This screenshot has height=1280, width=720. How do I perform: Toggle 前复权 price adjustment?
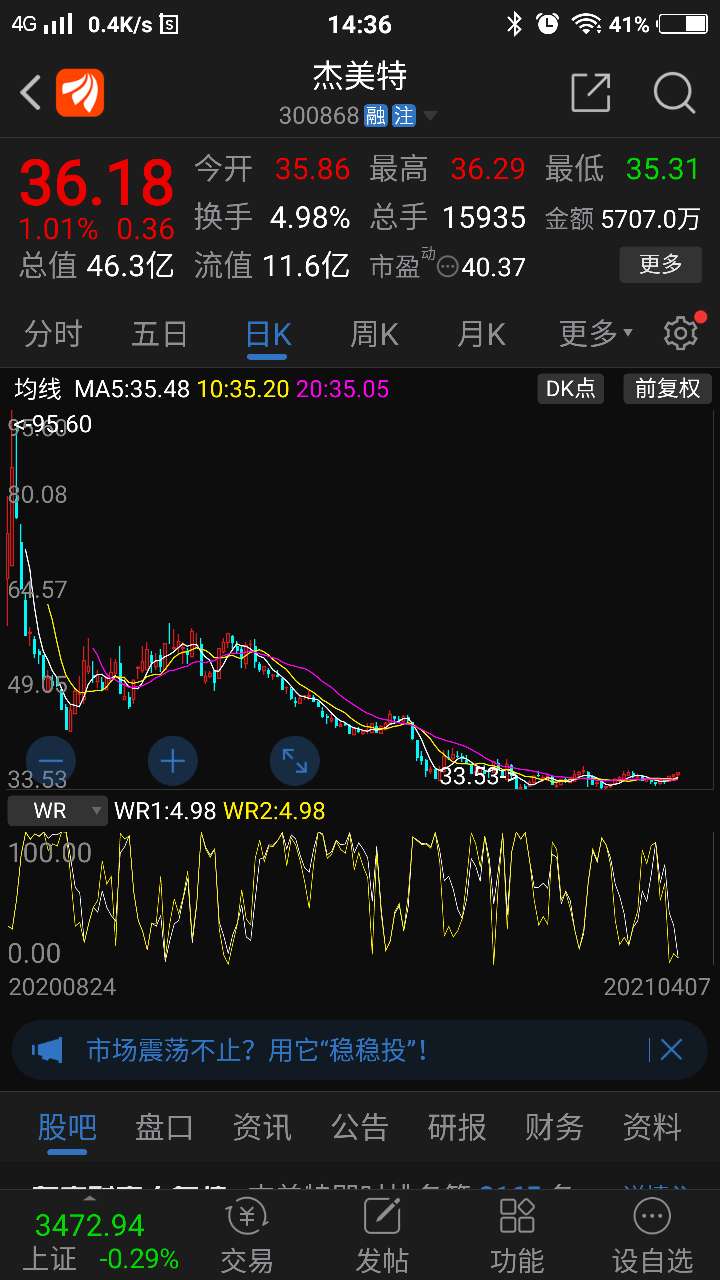pos(666,389)
